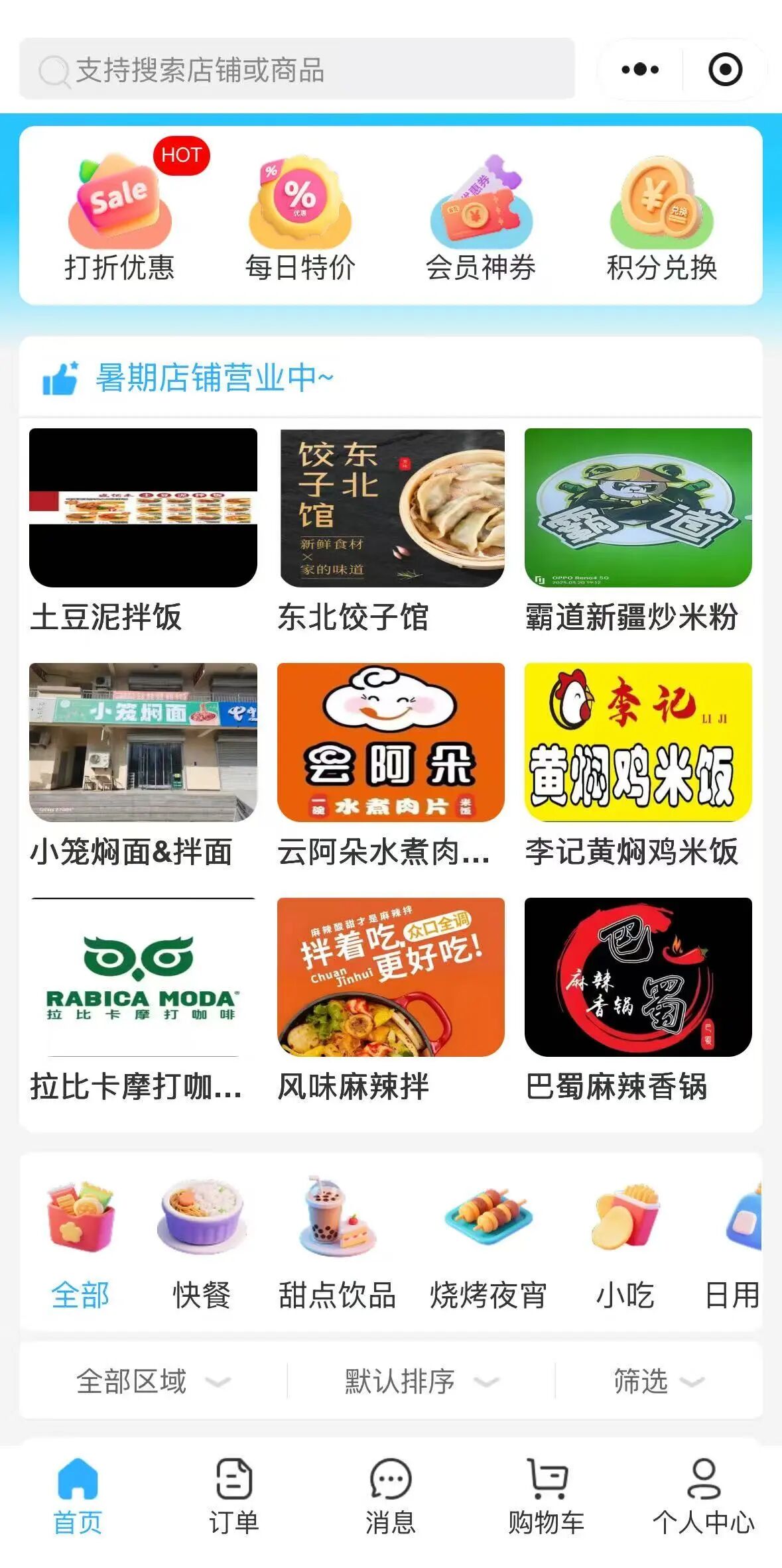
Task: Open 积分兑换 points exchange
Action: 661,218
